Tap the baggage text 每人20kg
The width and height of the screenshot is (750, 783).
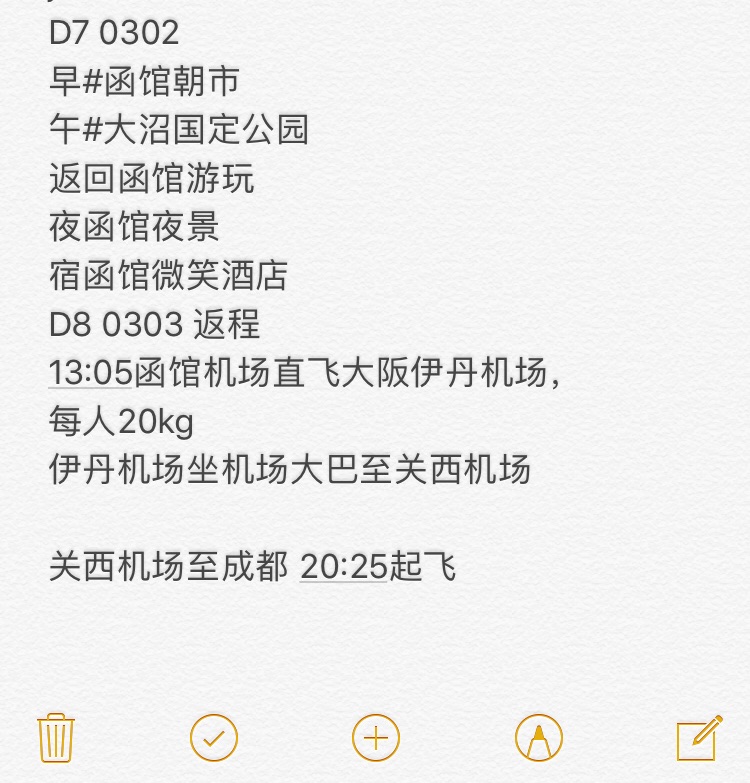point(120,420)
